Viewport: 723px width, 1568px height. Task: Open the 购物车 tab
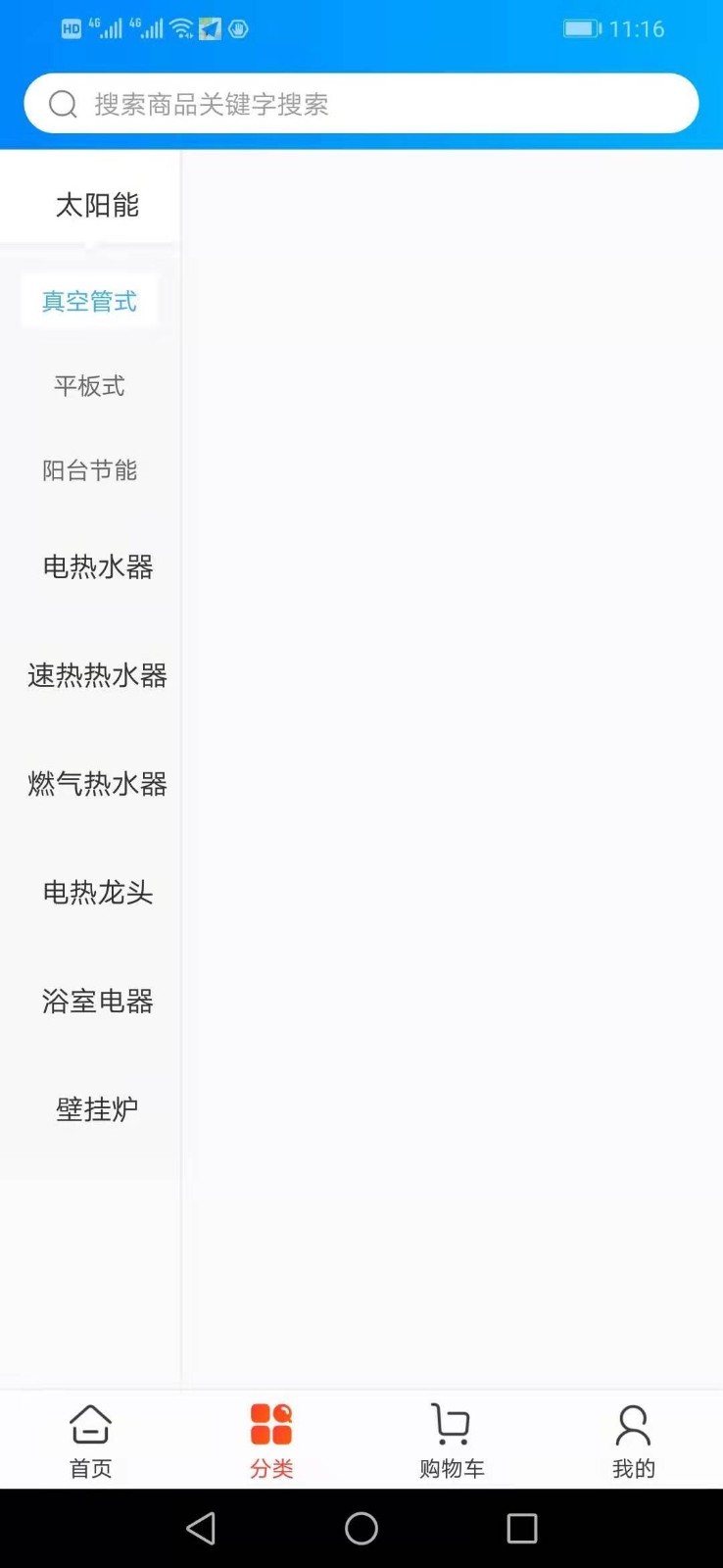point(452,1441)
